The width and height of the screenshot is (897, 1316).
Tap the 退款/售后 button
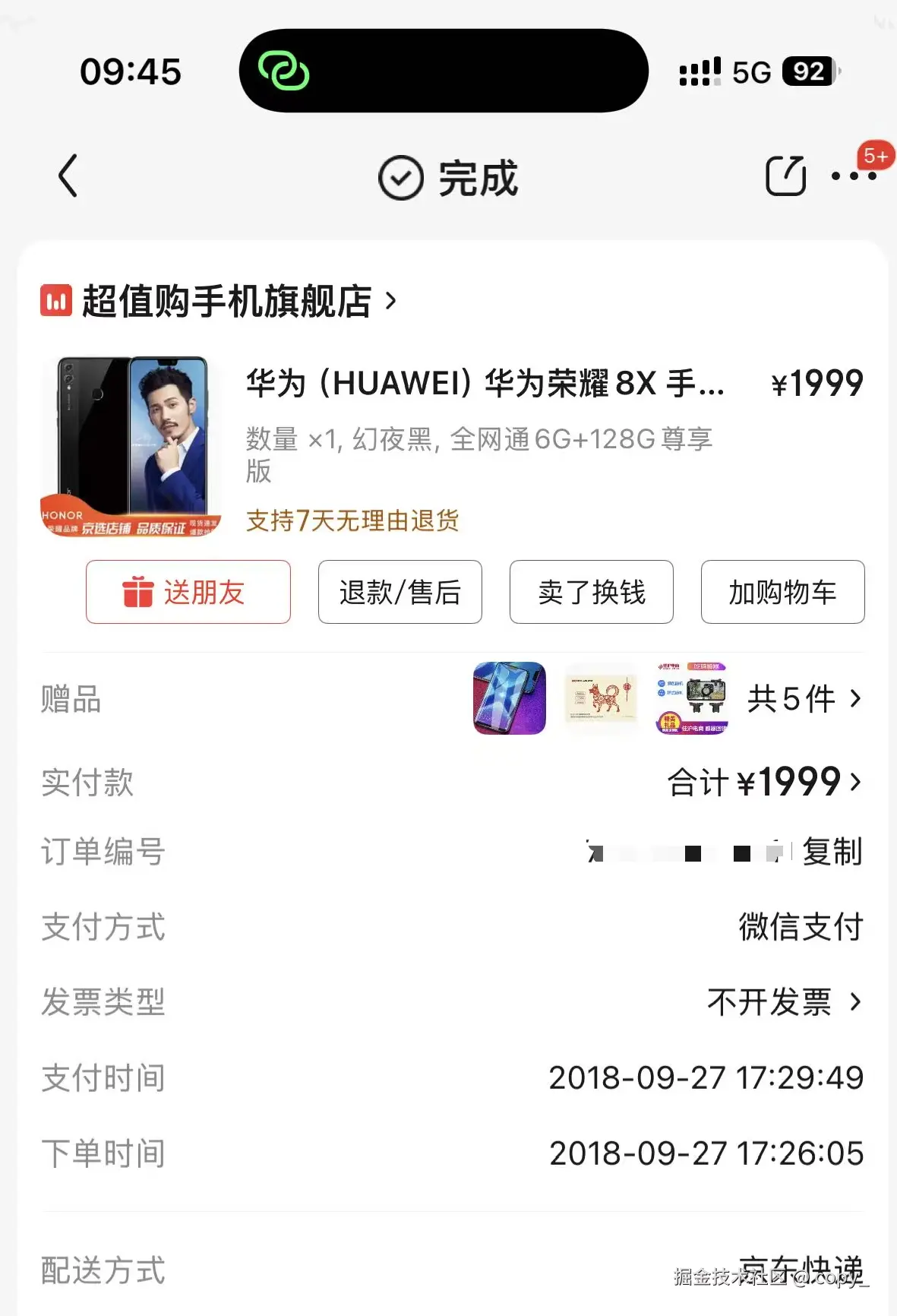pos(400,593)
